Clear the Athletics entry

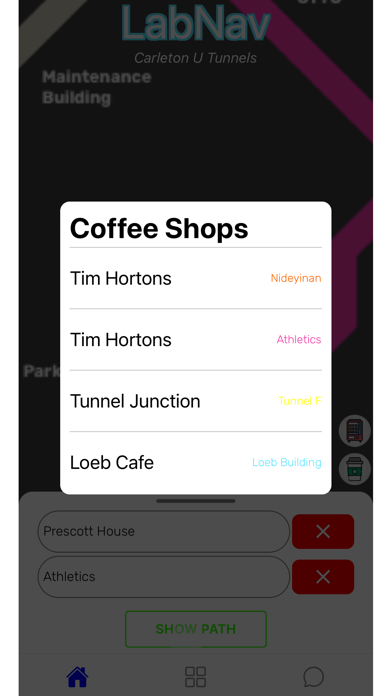pyautogui.click(x=323, y=577)
